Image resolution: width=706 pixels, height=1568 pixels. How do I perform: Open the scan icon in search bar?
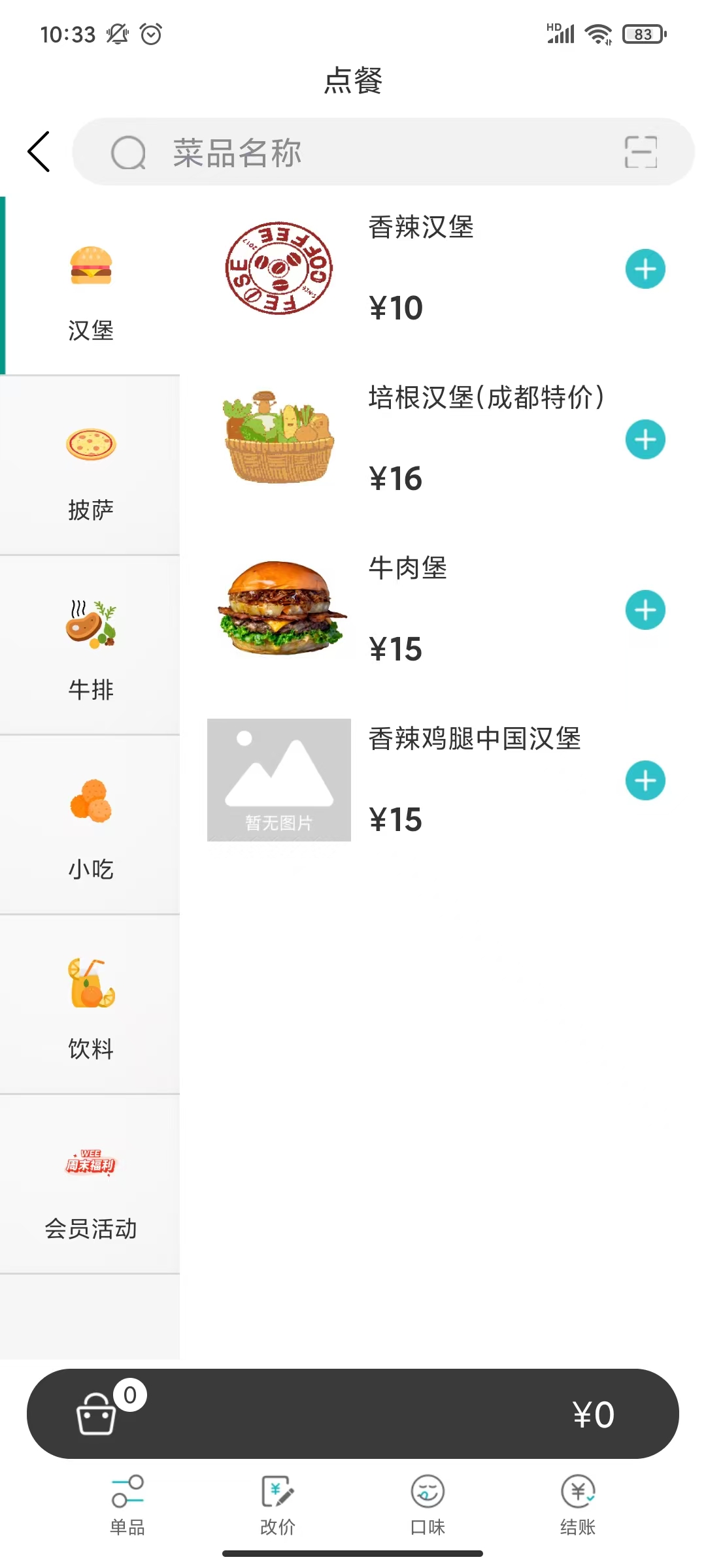tap(641, 152)
